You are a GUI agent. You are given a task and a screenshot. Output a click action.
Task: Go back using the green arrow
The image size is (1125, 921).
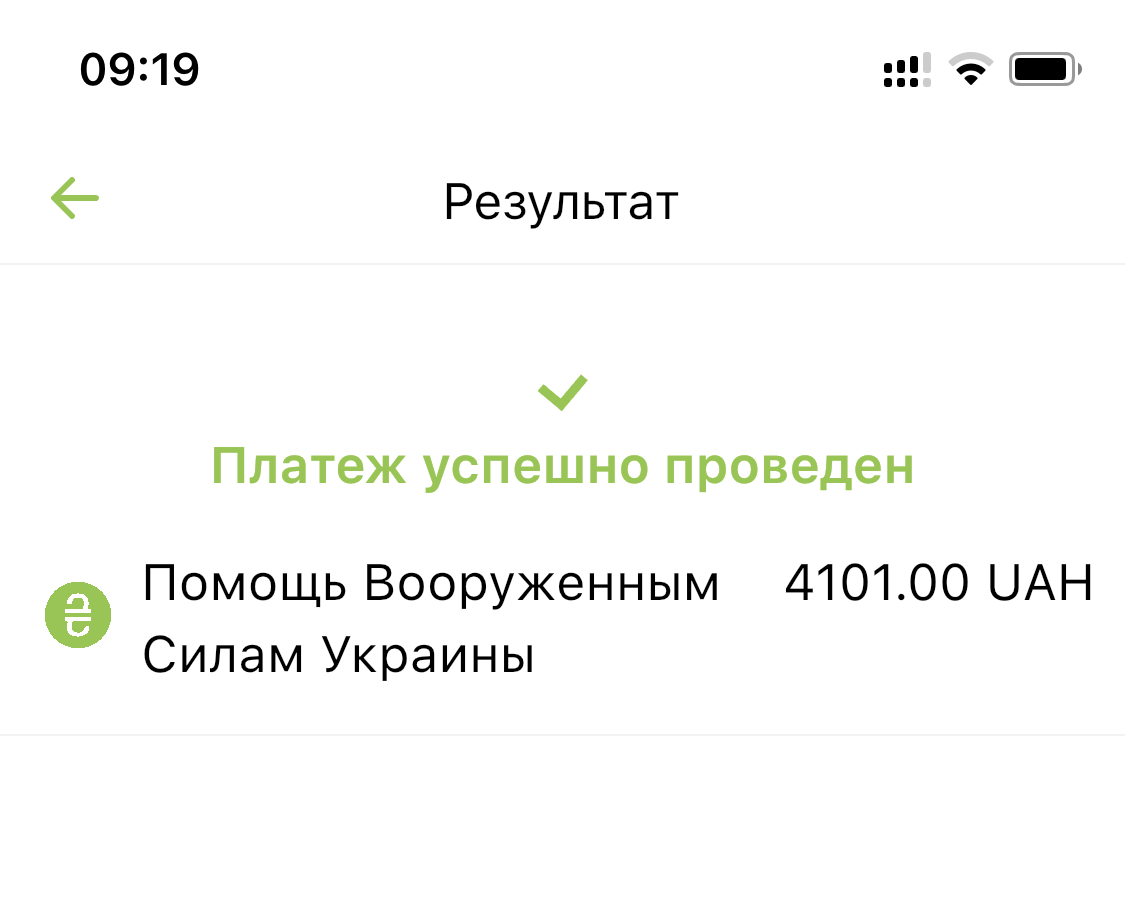[x=75, y=198]
